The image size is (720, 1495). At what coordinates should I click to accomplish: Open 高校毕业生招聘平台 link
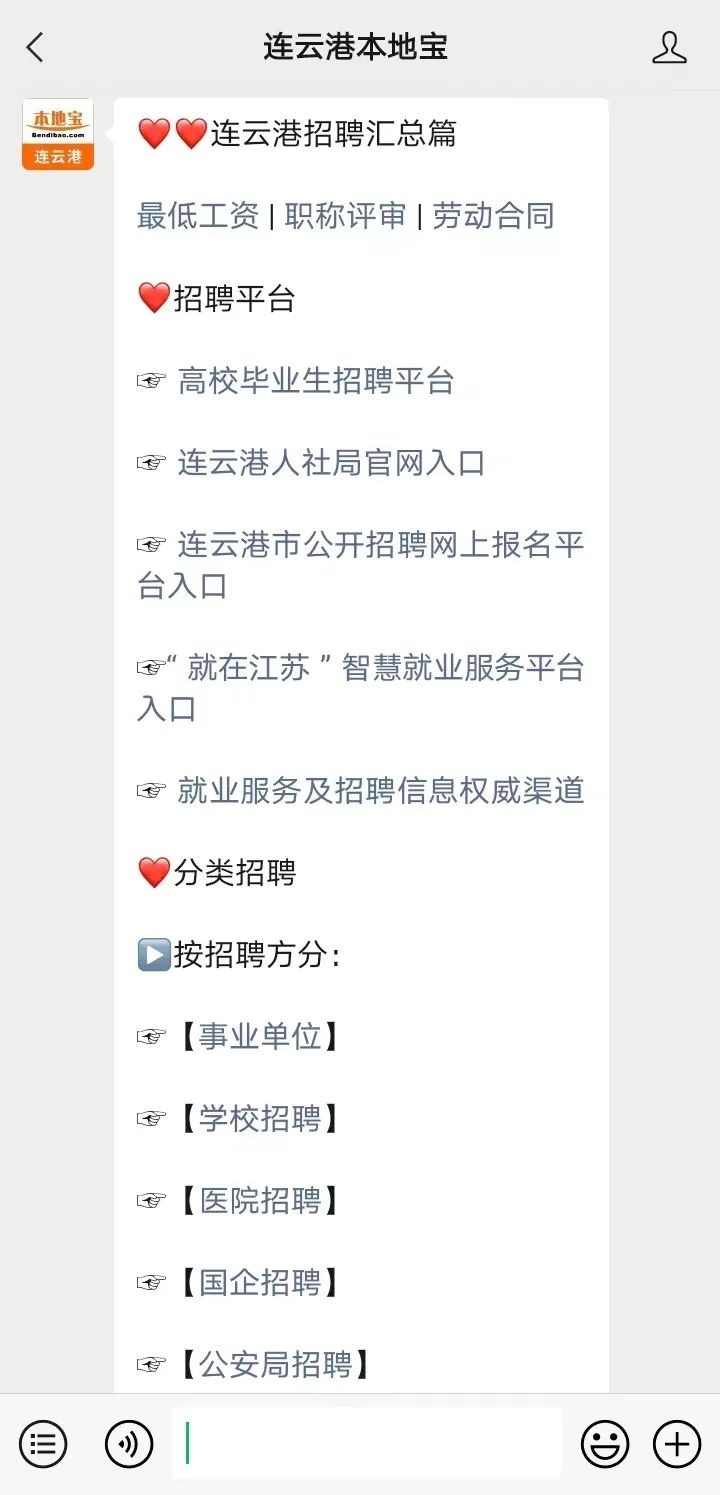coord(316,381)
